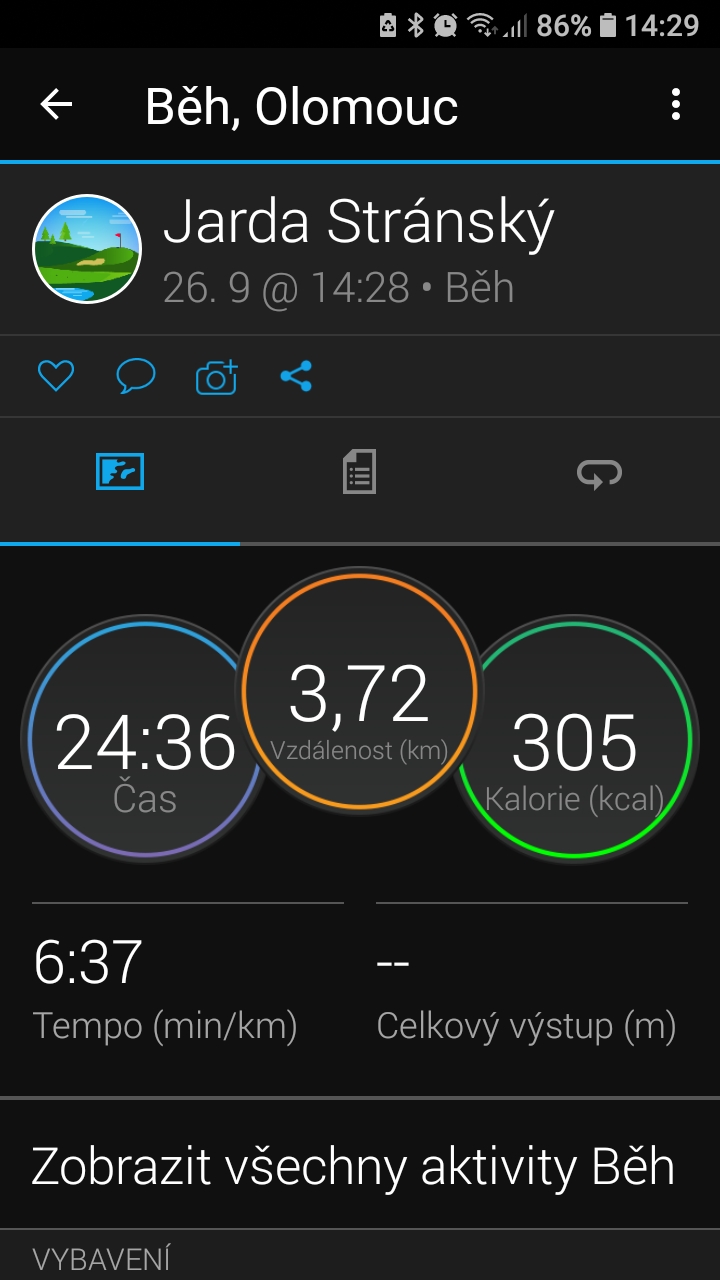Share this activity
The height and width of the screenshot is (1280, 720).
click(x=296, y=377)
